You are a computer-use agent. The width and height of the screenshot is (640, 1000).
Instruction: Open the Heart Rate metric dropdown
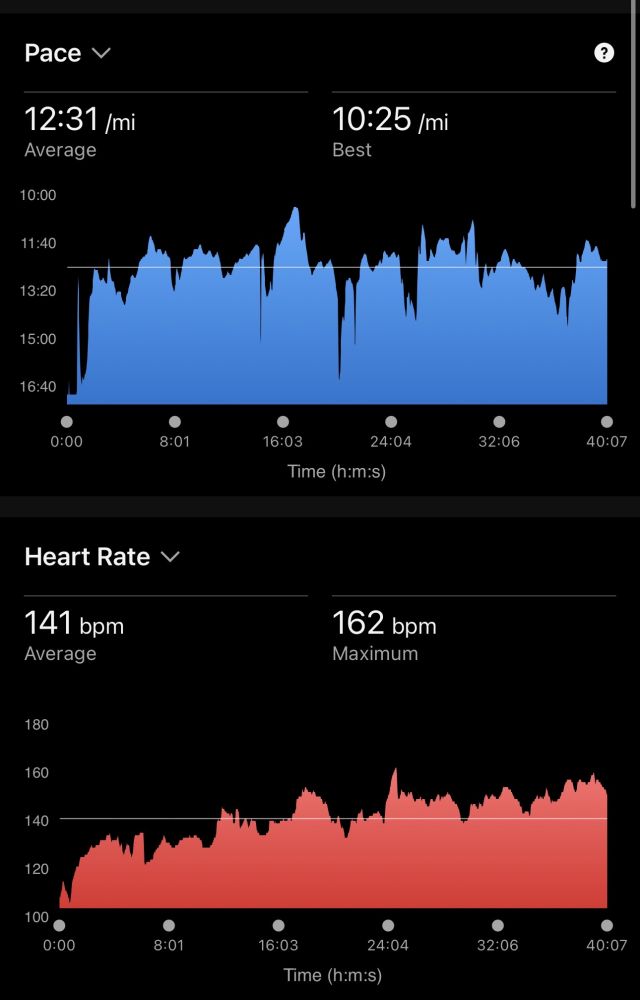tap(170, 557)
